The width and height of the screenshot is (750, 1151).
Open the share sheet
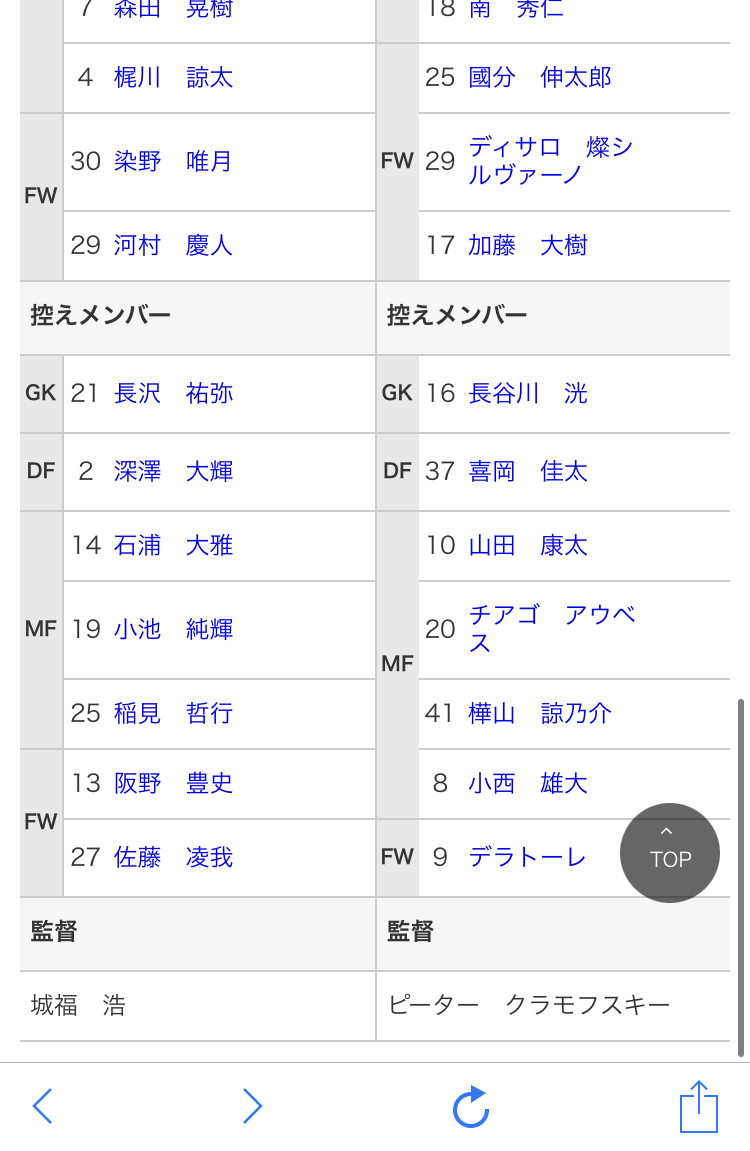tap(698, 1106)
